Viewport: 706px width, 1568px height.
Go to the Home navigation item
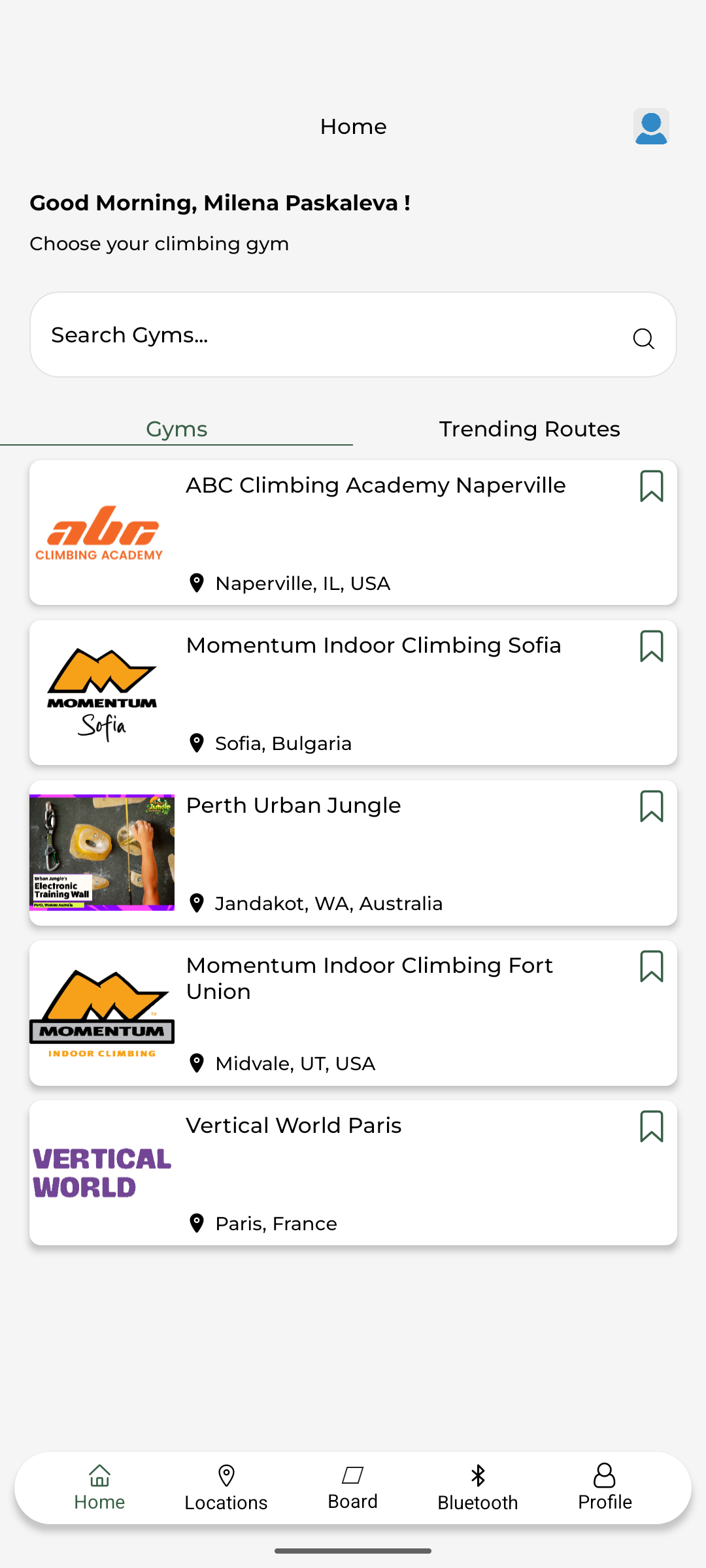(99, 1488)
